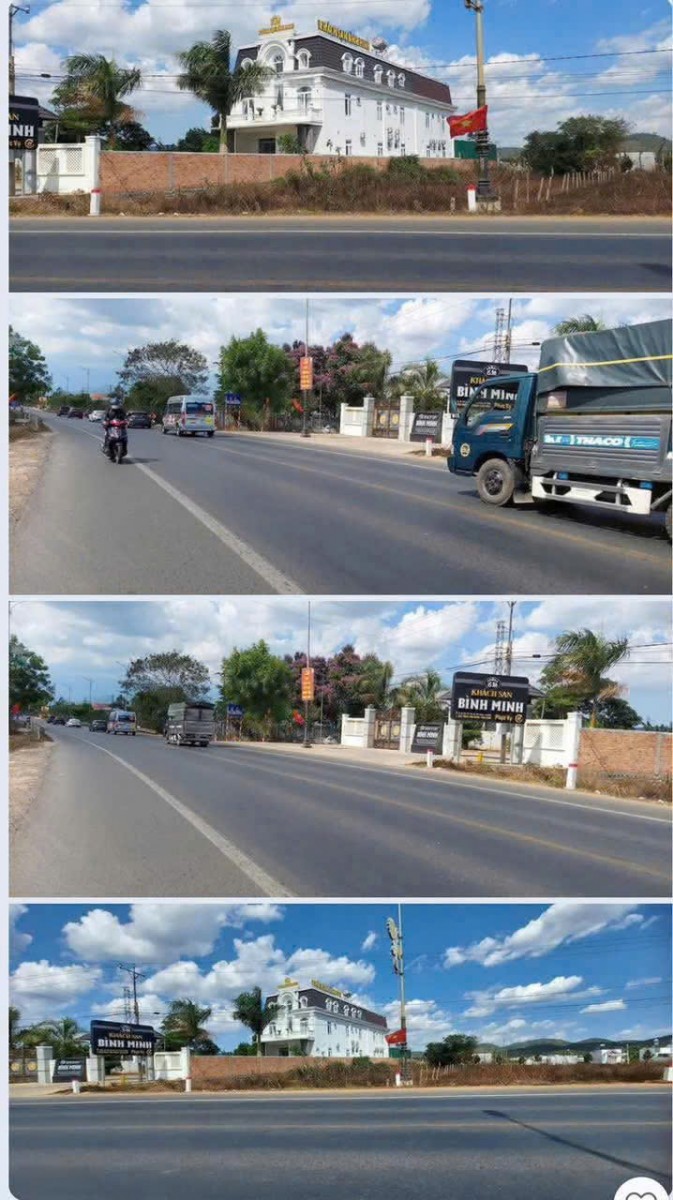Open the roadside photo showing the Bình Minh sign
This screenshot has height=1200, width=673.
click(340, 748)
